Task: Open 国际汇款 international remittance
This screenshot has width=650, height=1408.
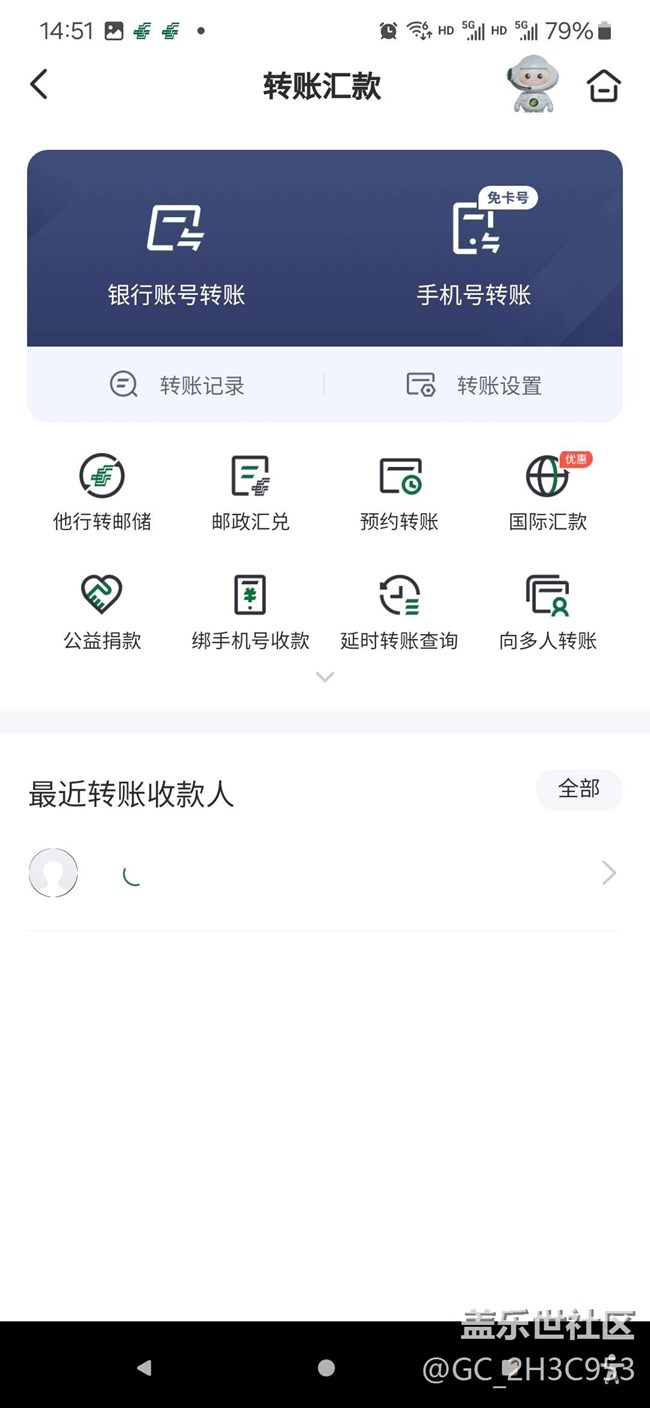Action: click(x=548, y=493)
